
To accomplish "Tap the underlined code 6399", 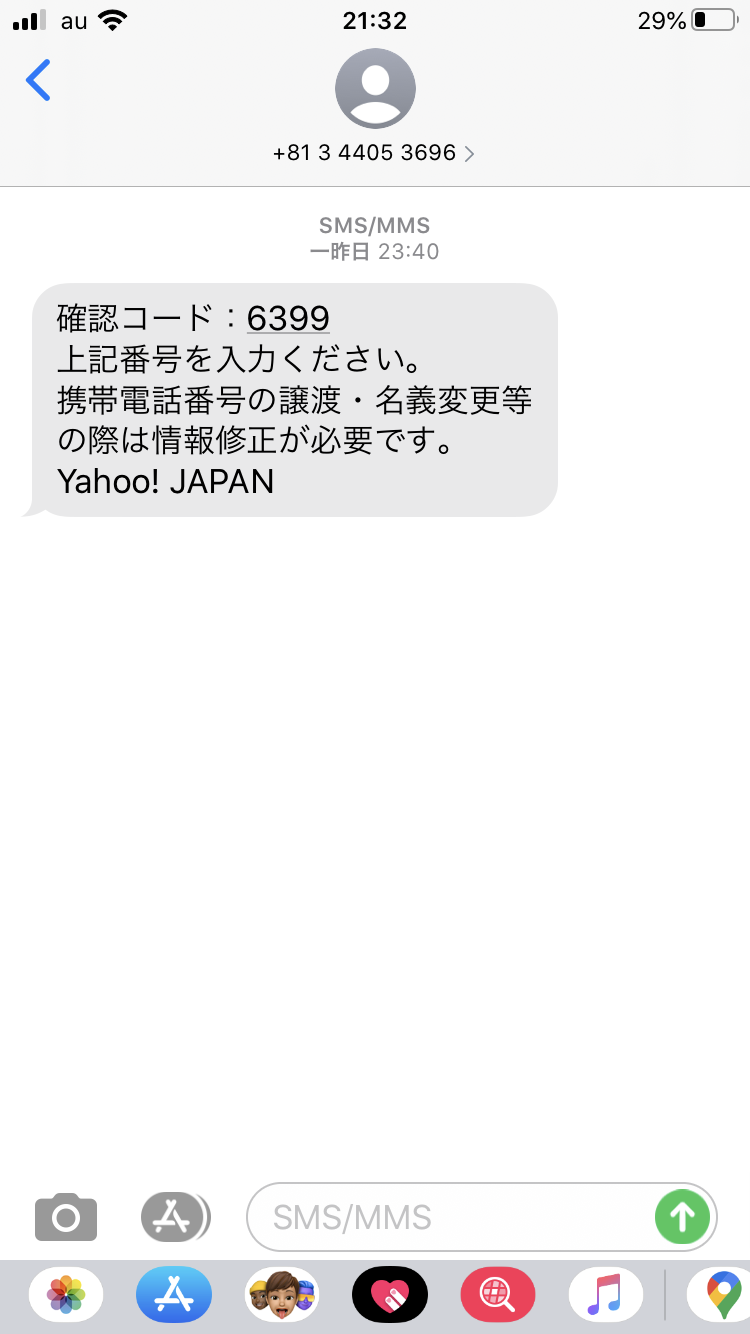I will click(288, 318).
